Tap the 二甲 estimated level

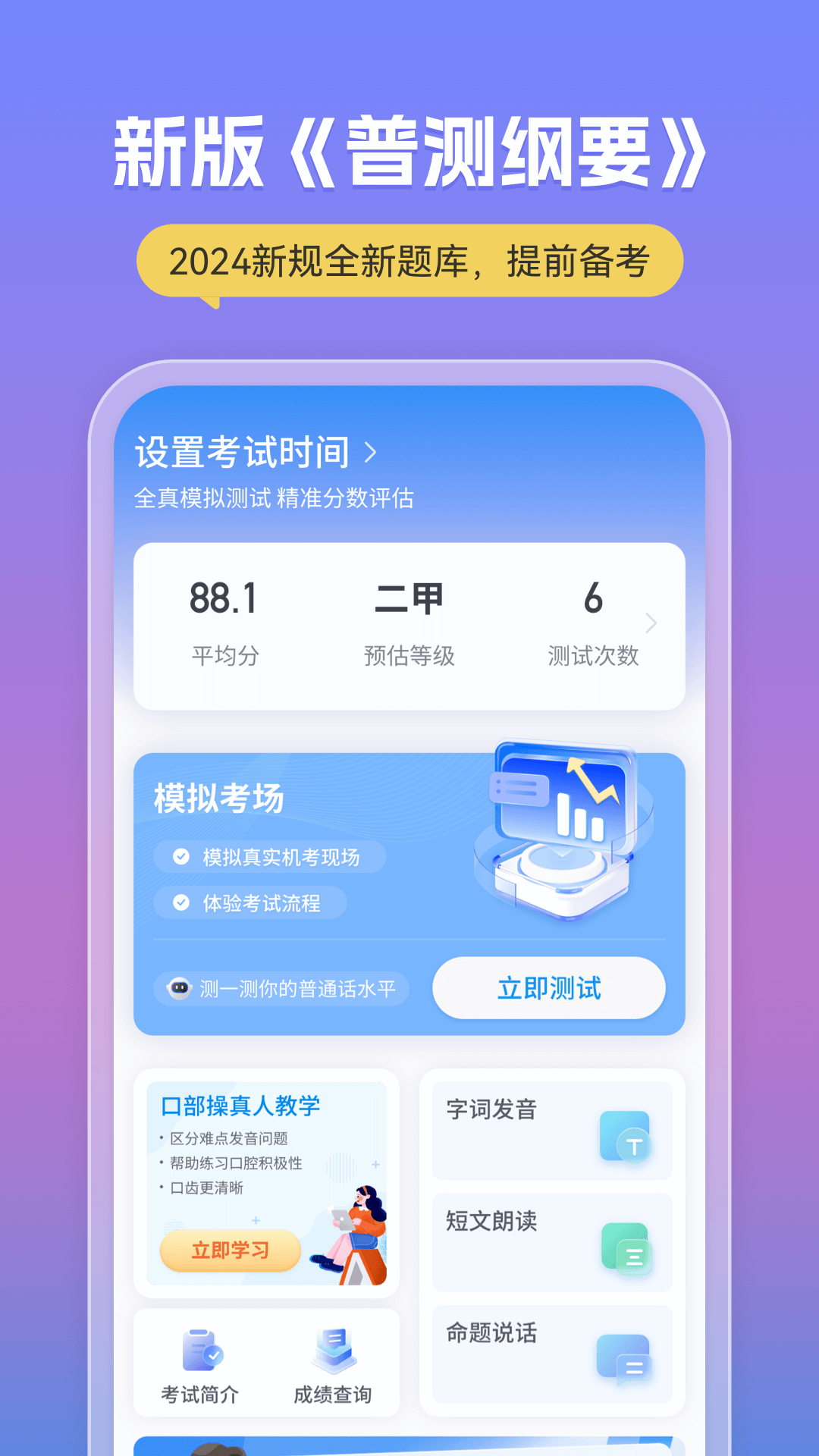(x=409, y=599)
